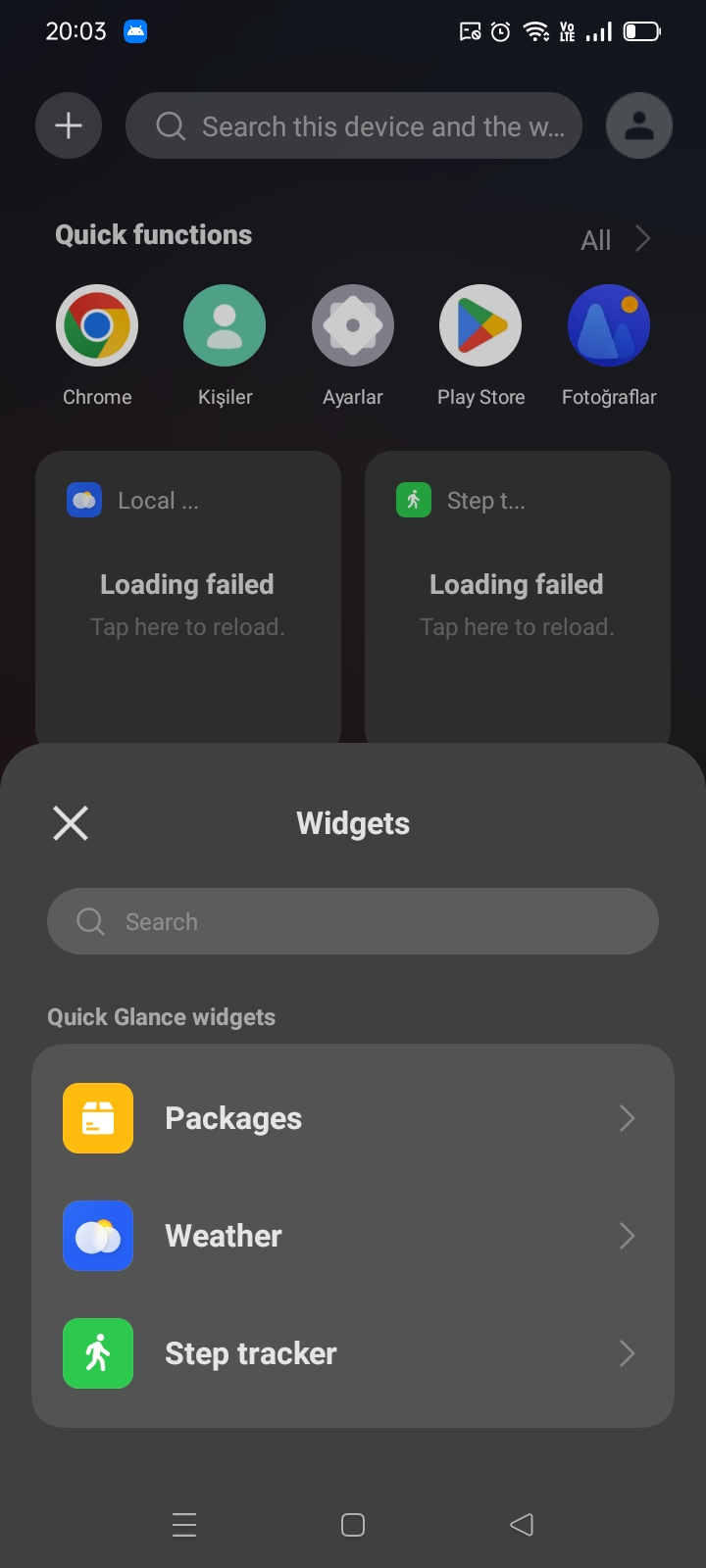Open the profile account icon
This screenshot has width=706, height=1568.
(x=639, y=125)
